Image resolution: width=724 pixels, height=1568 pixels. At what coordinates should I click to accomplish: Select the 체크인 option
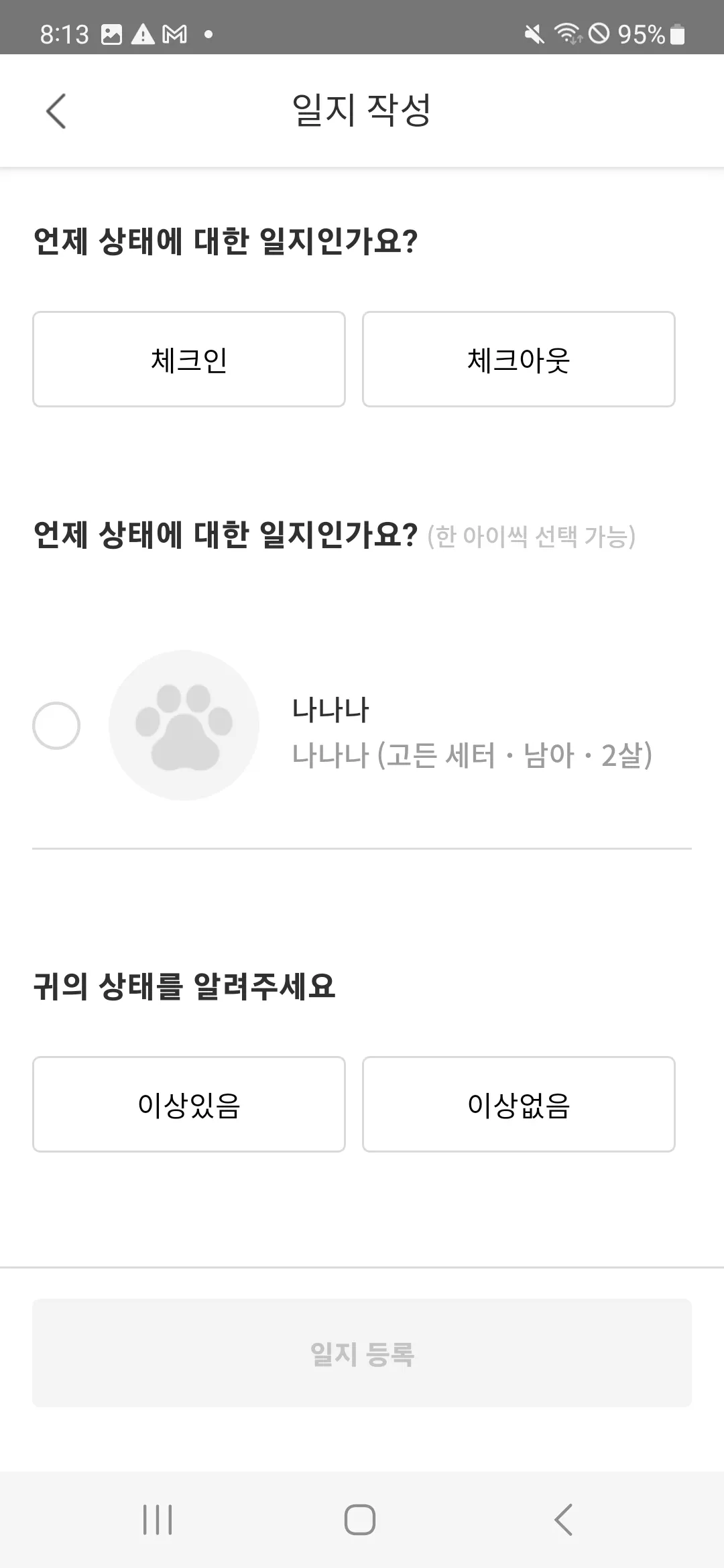(189, 359)
